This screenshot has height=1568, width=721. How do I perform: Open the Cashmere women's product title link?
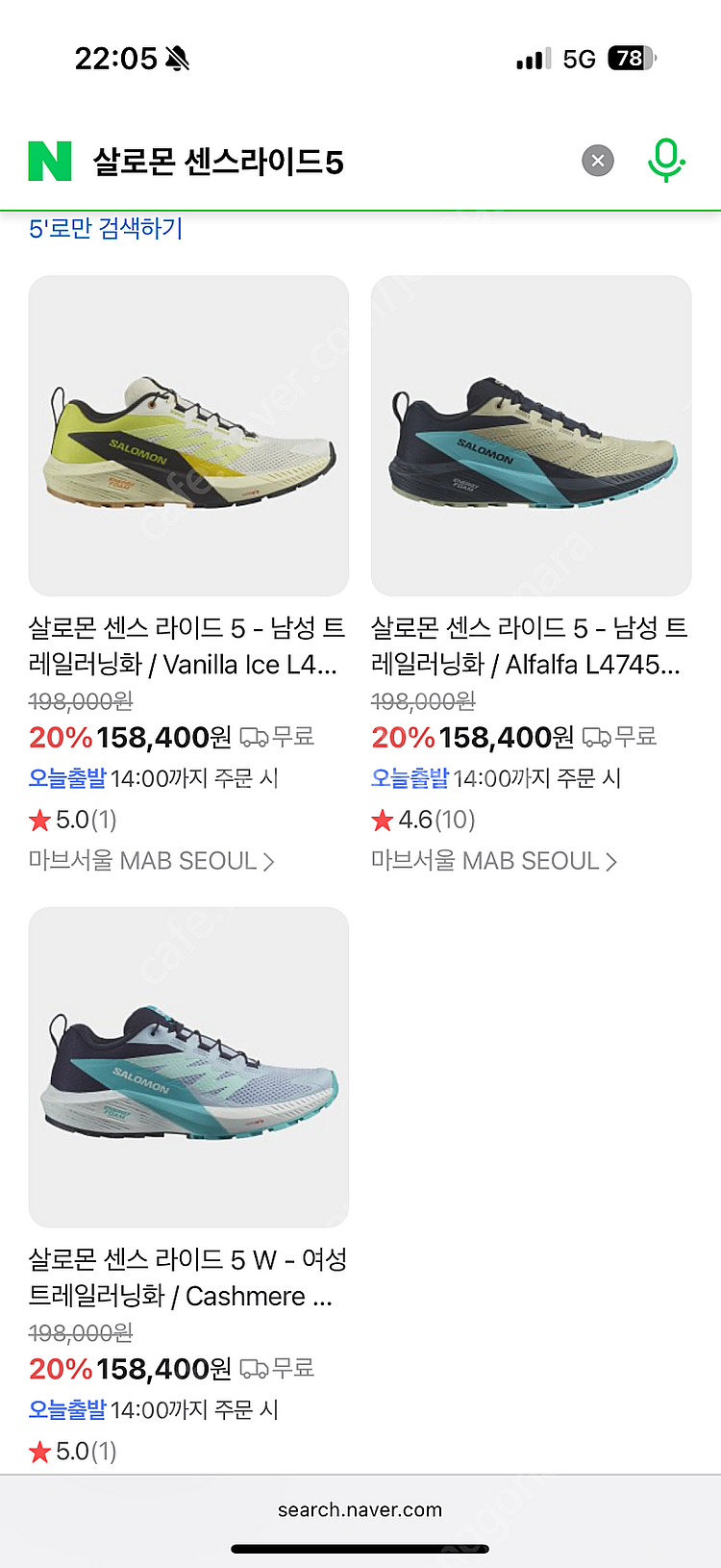pyautogui.click(x=186, y=1277)
